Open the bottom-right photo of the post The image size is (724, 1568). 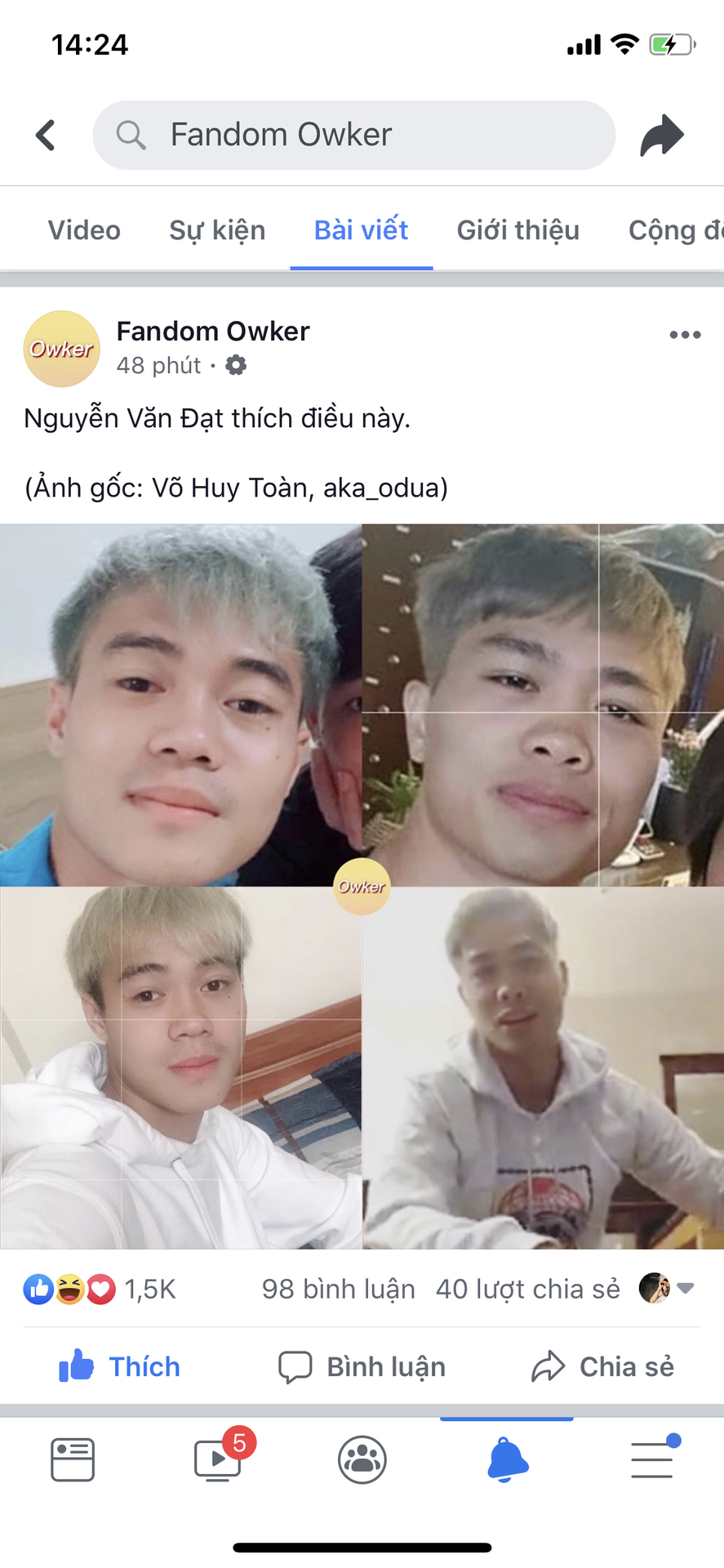pos(544,1068)
